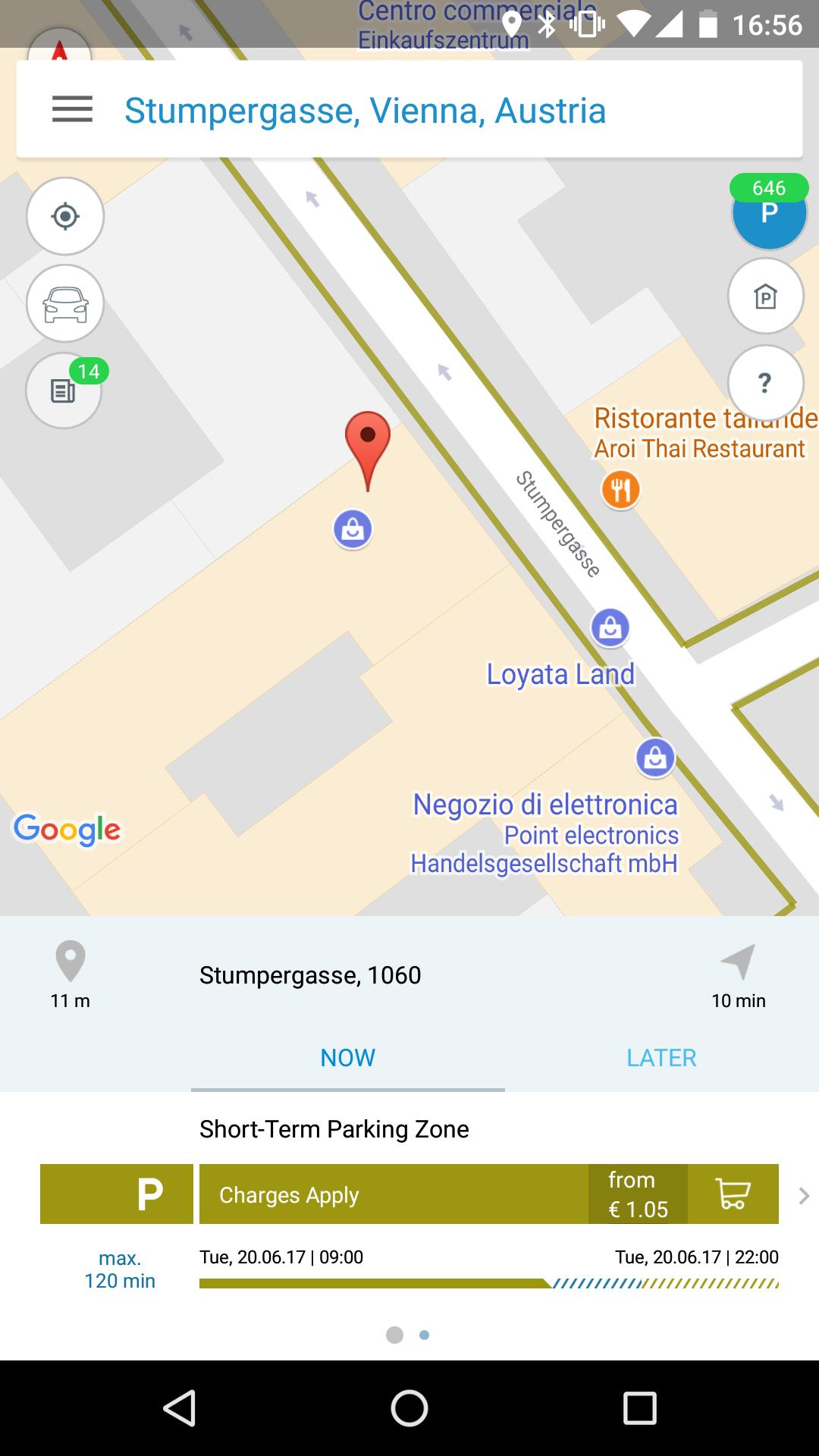819x1456 pixels.
Task: Tap the blue P button with 646
Action: [768, 213]
